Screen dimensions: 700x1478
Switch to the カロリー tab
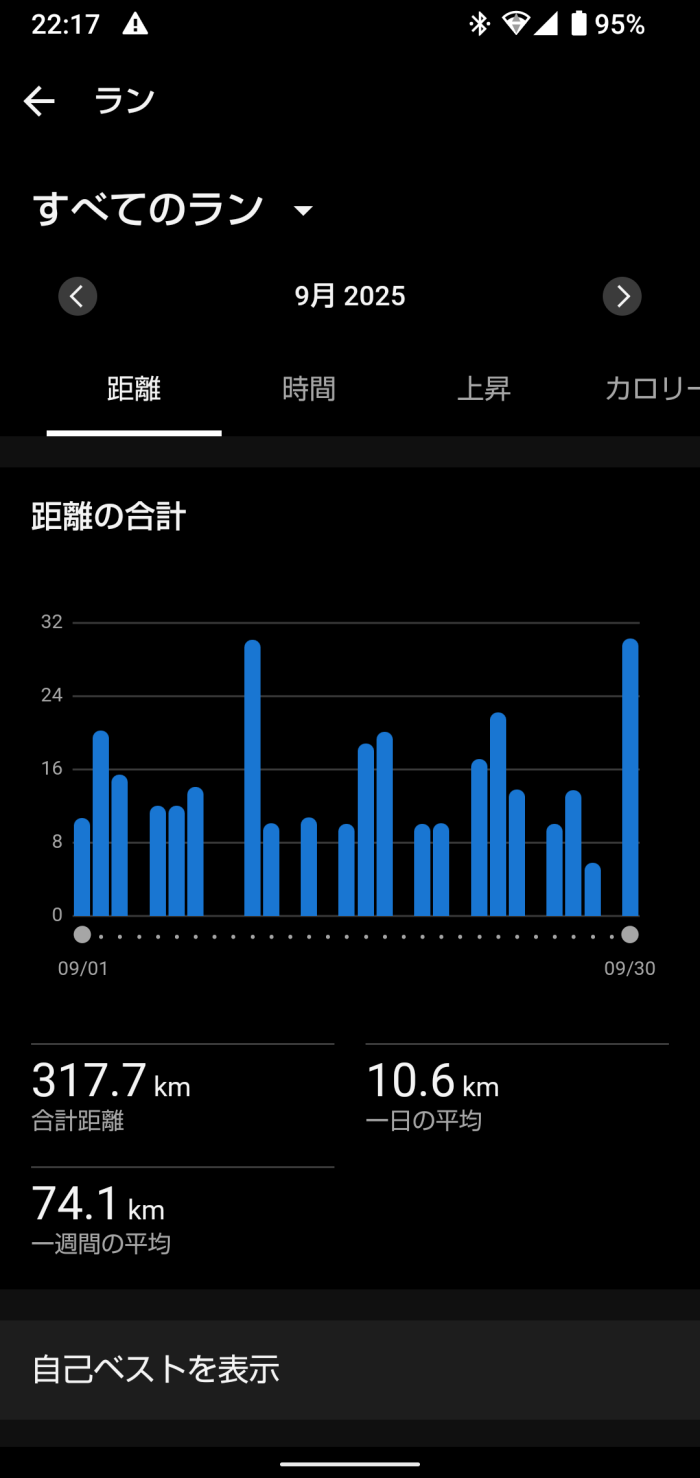tap(650, 389)
